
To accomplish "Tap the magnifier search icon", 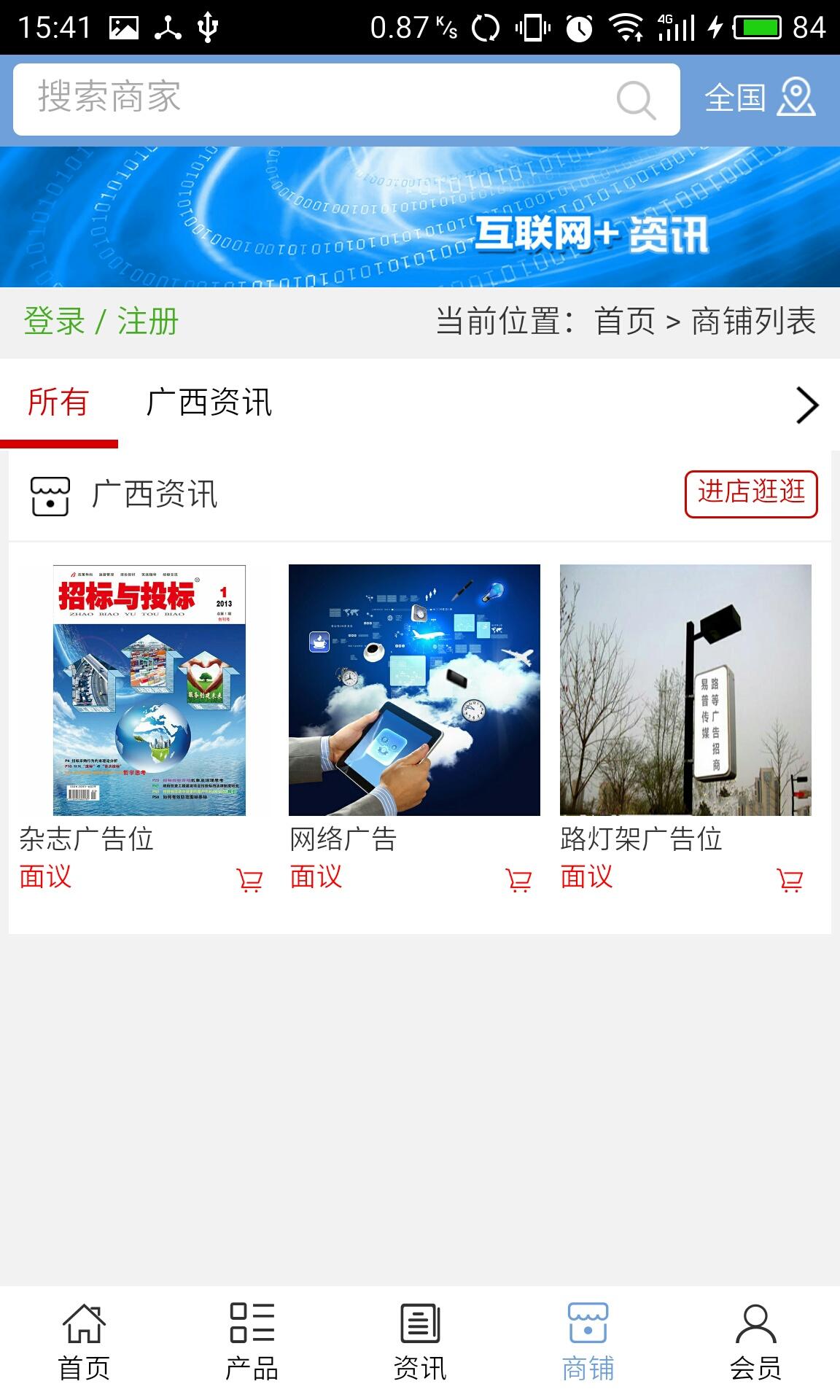I will [x=636, y=100].
